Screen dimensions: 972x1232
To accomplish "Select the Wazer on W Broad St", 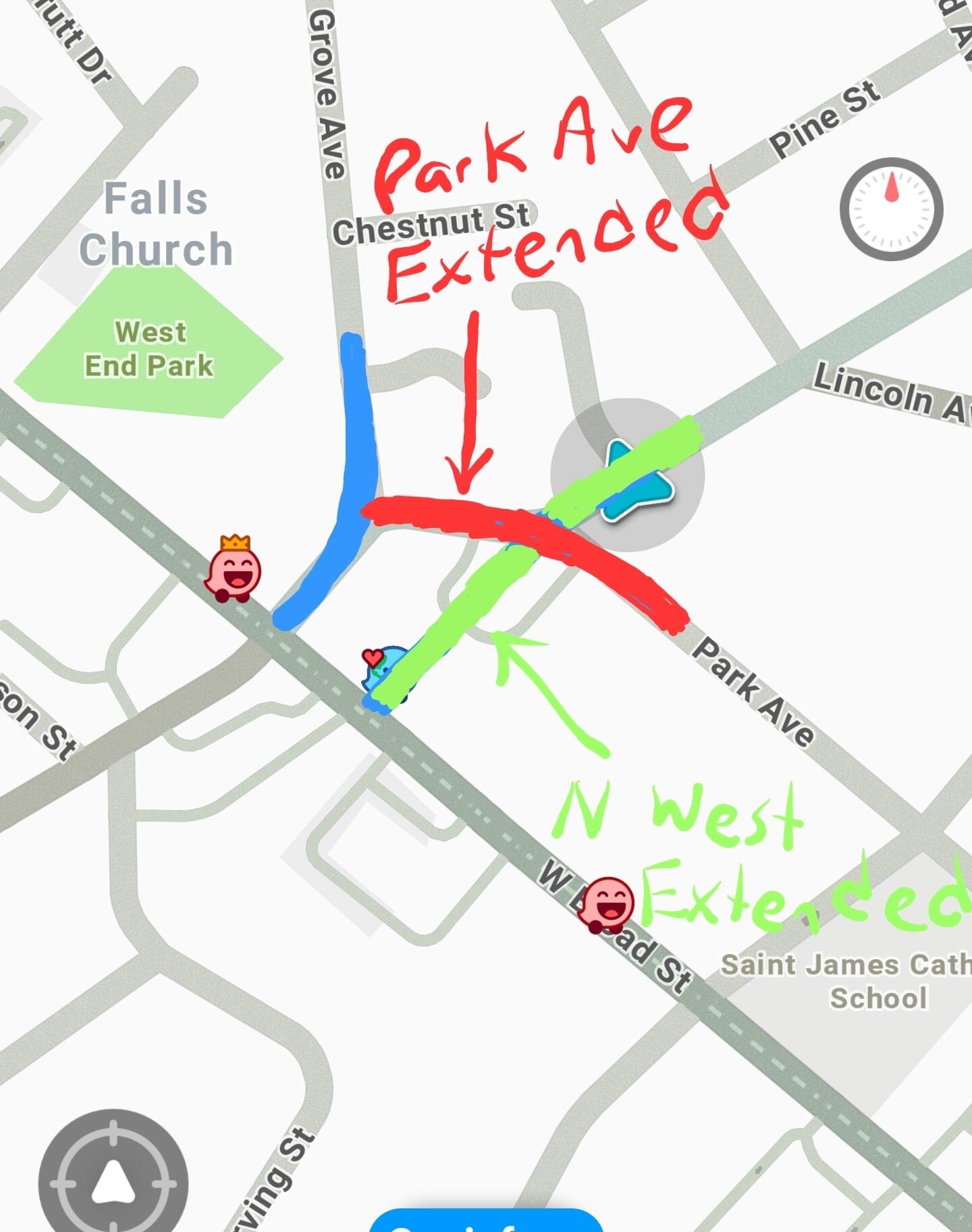I will coord(608,905).
